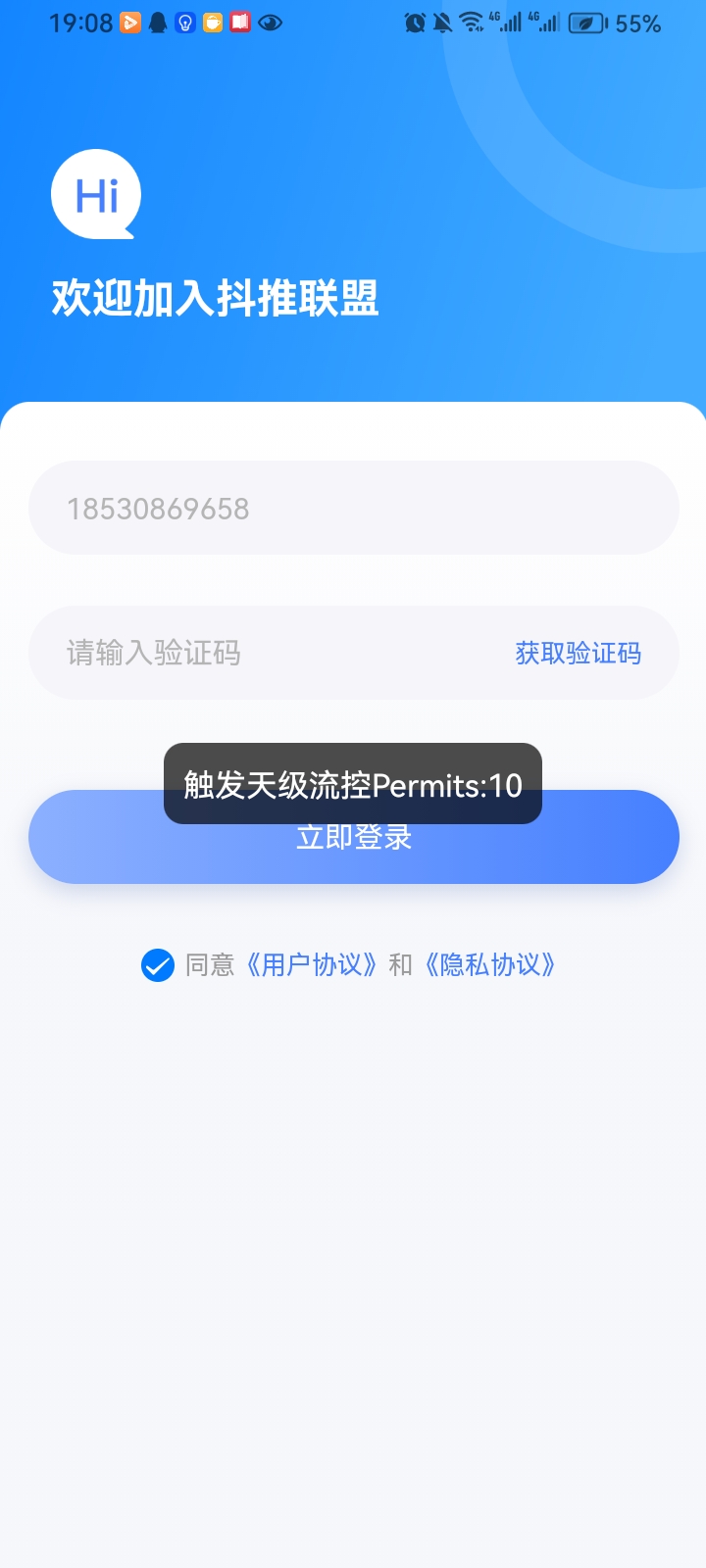Image resolution: width=706 pixels, height=1568 pixels.
Task: Open the 《隐私协议》 link
Action: click(489, 965)
